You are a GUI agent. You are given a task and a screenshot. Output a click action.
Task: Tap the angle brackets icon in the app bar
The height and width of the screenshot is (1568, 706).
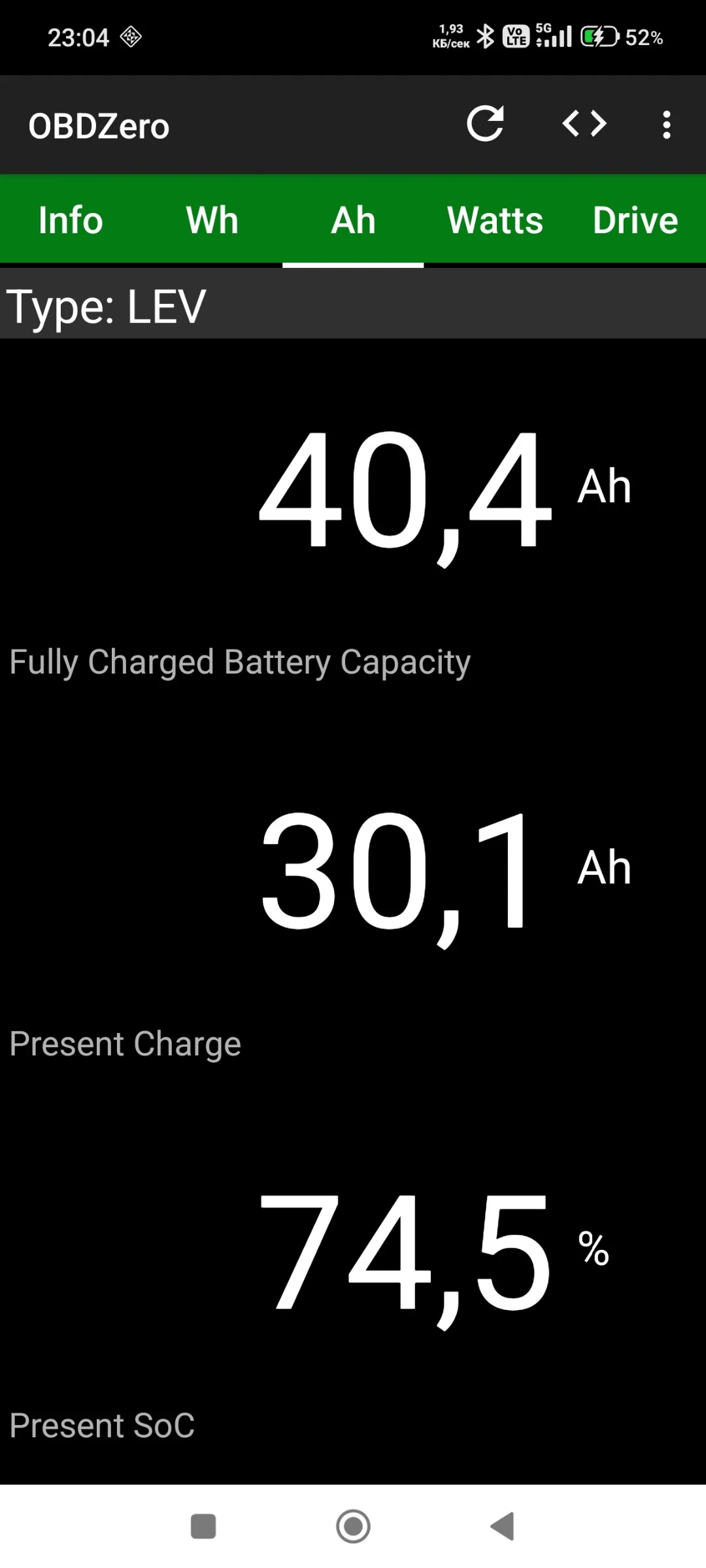tap(584, 123)
